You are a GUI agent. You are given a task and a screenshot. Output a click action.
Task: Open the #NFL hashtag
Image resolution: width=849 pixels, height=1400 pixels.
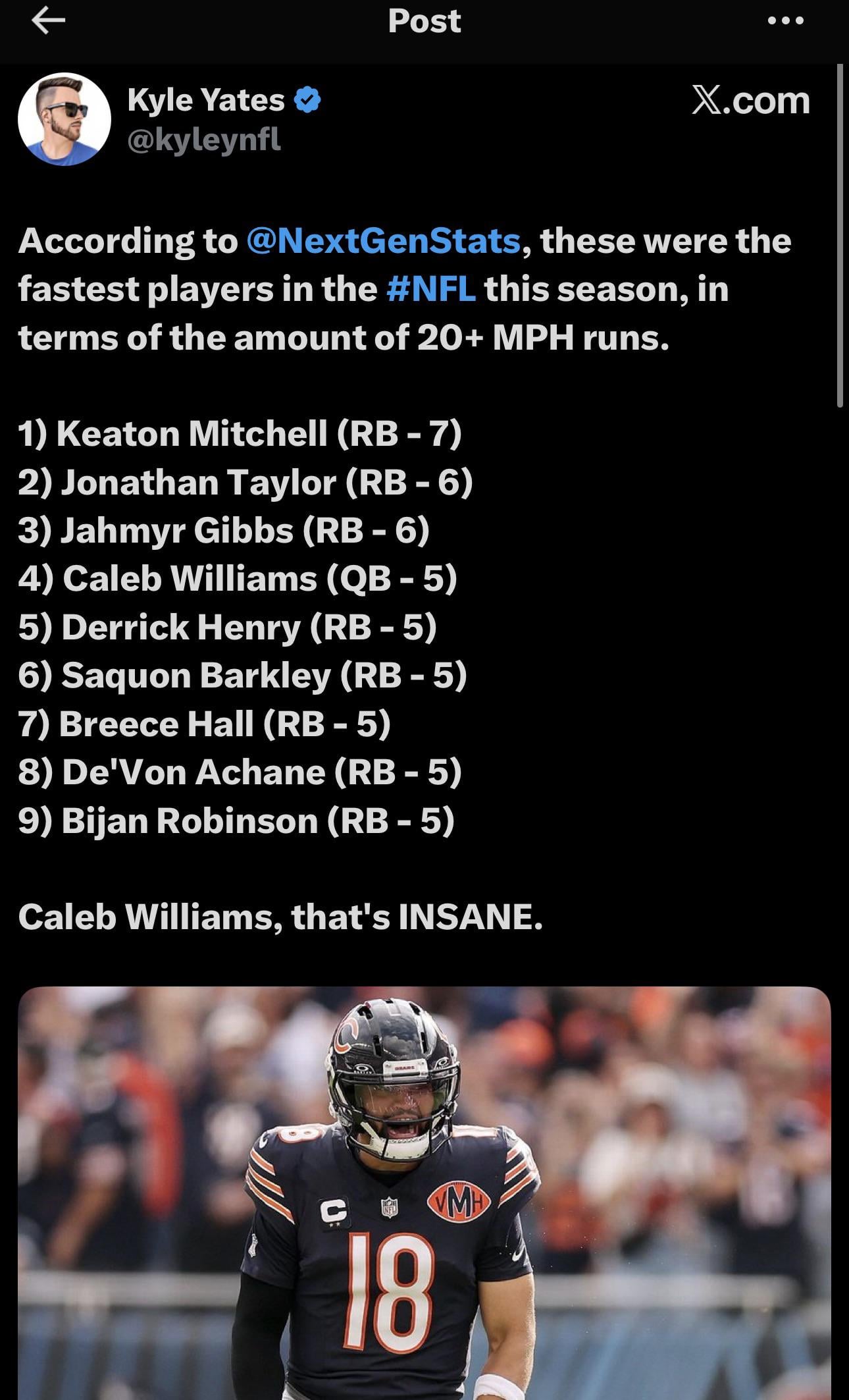click(x=431, y=289)
